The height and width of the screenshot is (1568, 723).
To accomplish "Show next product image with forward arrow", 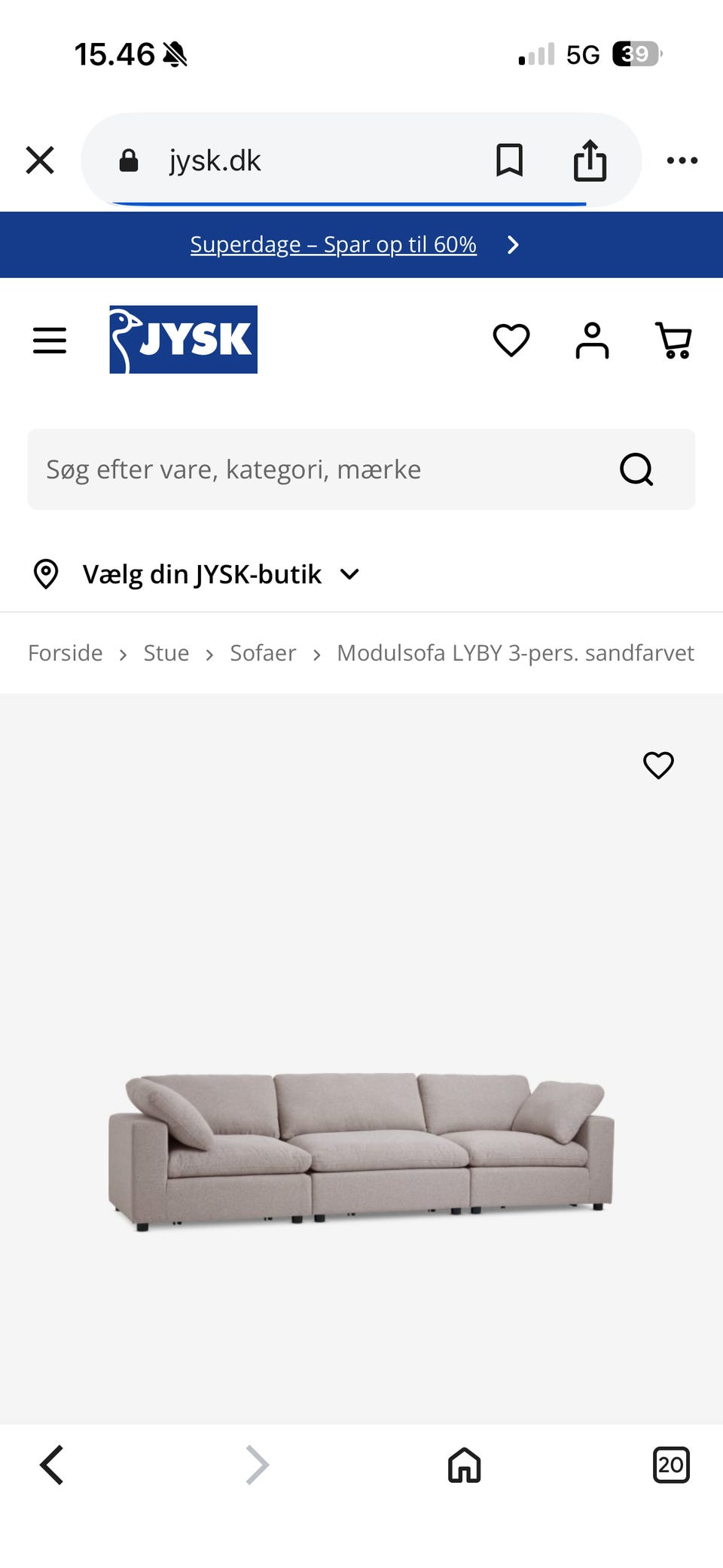I will click(256, 1464).
